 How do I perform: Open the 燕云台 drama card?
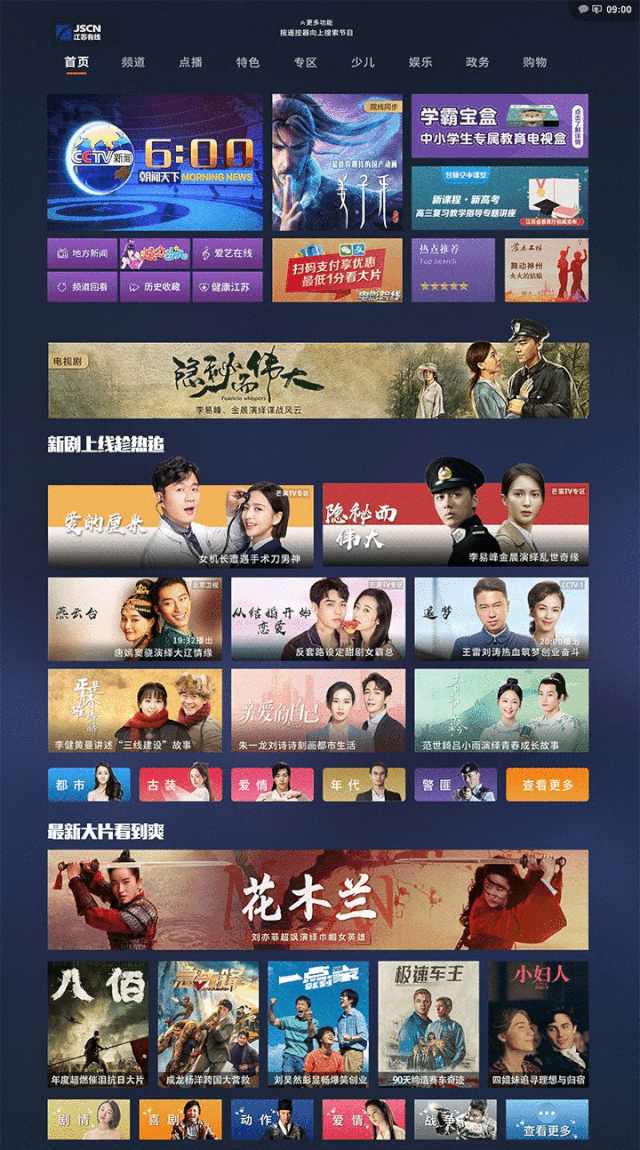[135, 619]
